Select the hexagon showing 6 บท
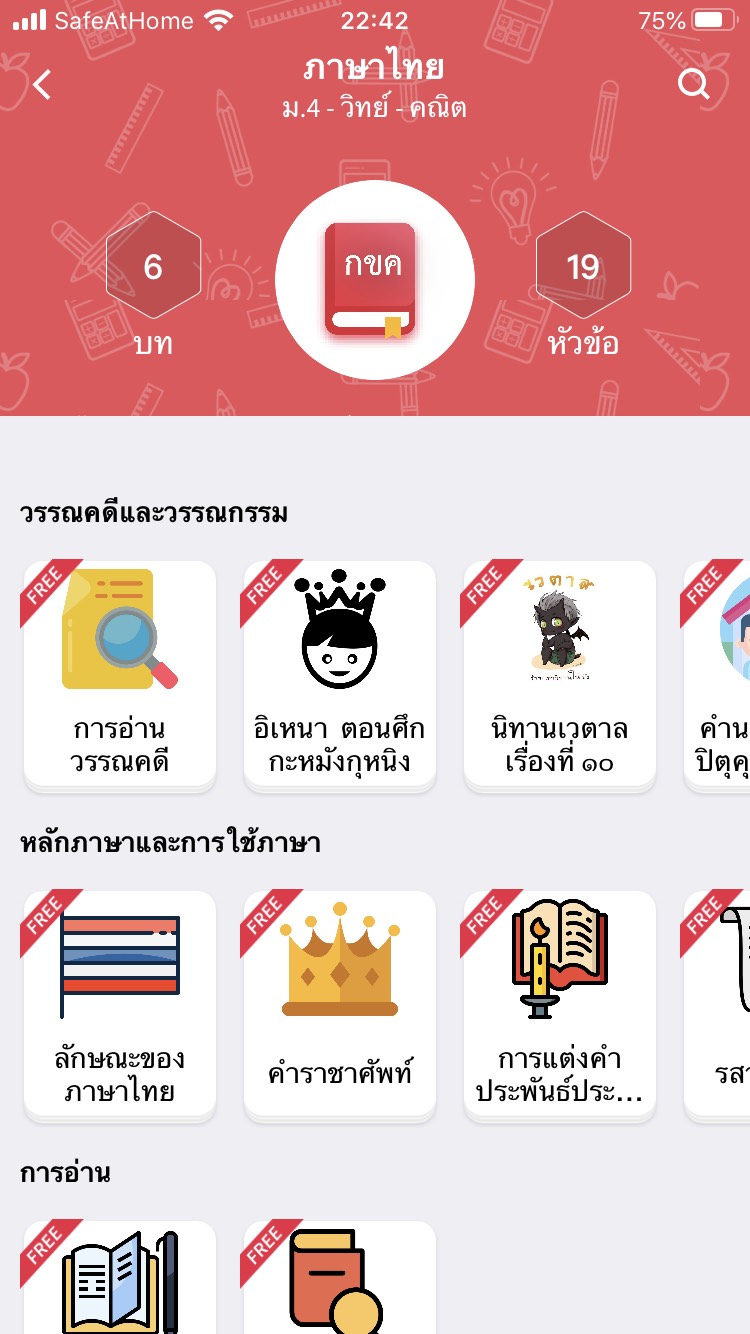The height and width of the screenshot is (1334, 750). click(152, 265)
